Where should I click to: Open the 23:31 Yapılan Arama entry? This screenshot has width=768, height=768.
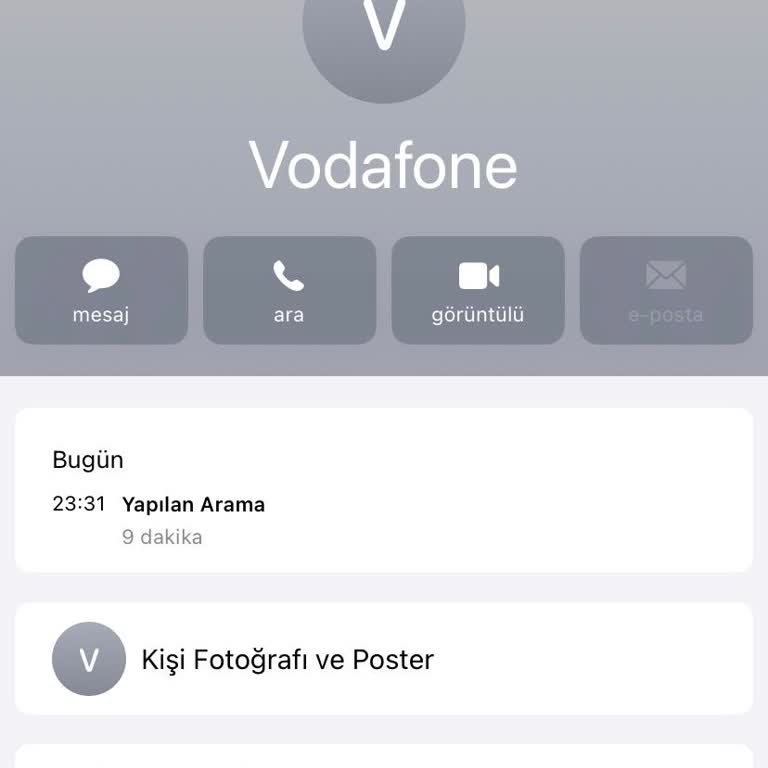[384, 519]
